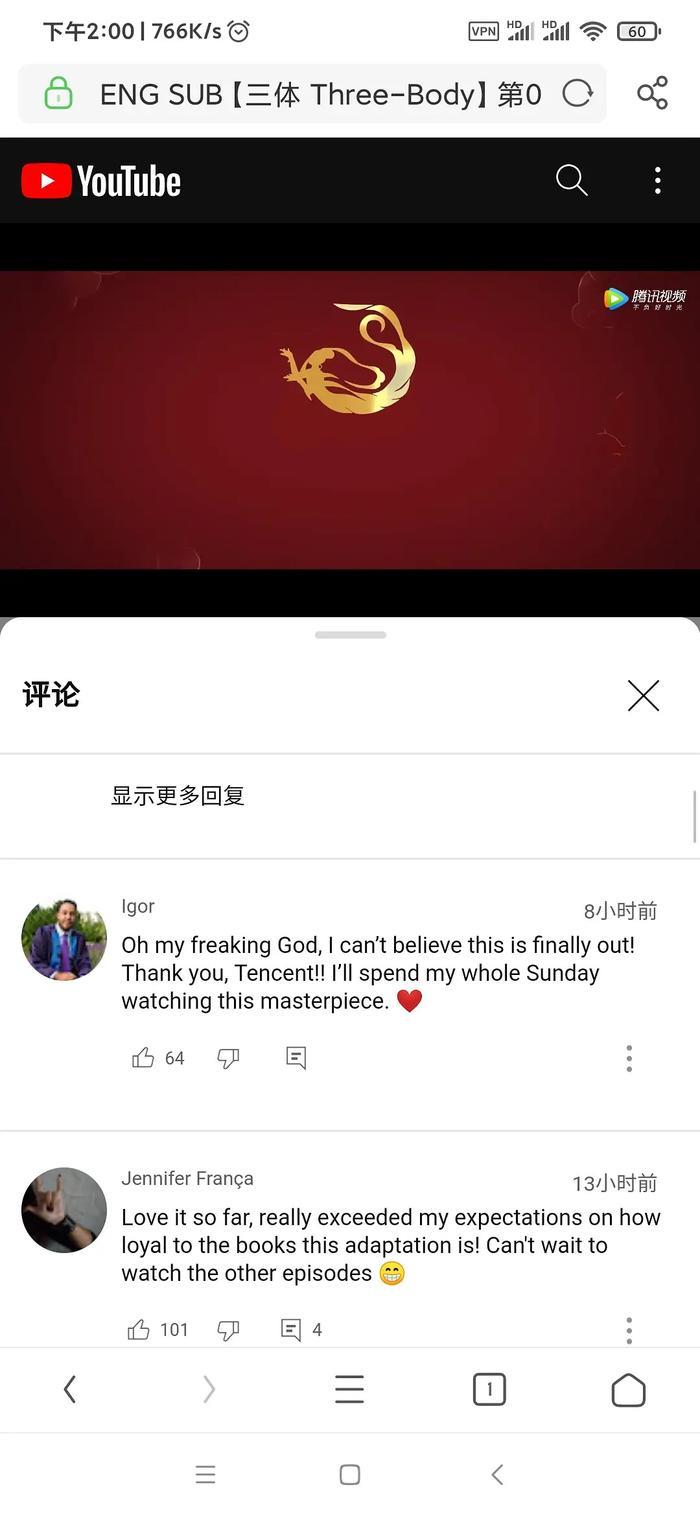The width and height of the screenshot is (700, 1517).
Task: Like Jennifer França's comment
Action: [139, 1329]
